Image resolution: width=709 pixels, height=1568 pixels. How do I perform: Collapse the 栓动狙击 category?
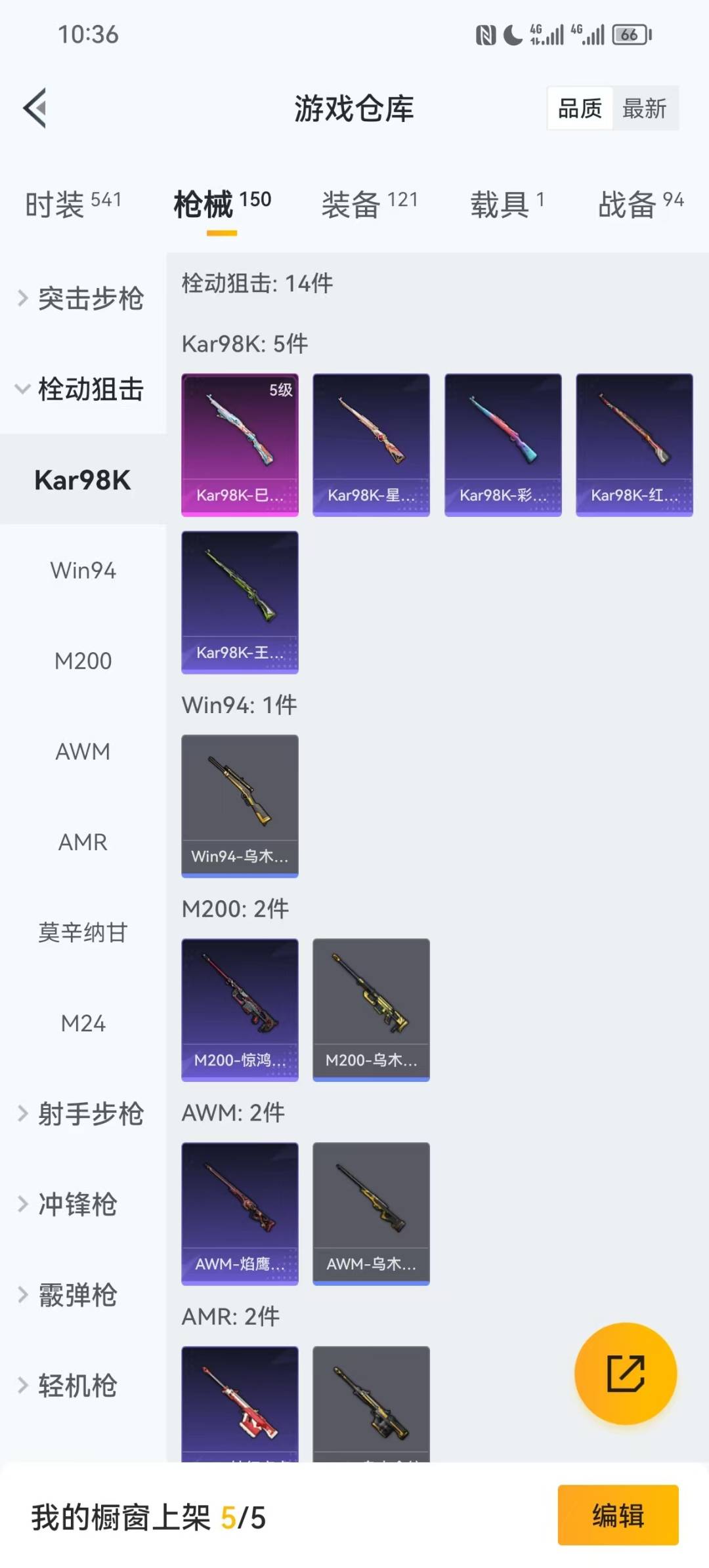point(82,389)
